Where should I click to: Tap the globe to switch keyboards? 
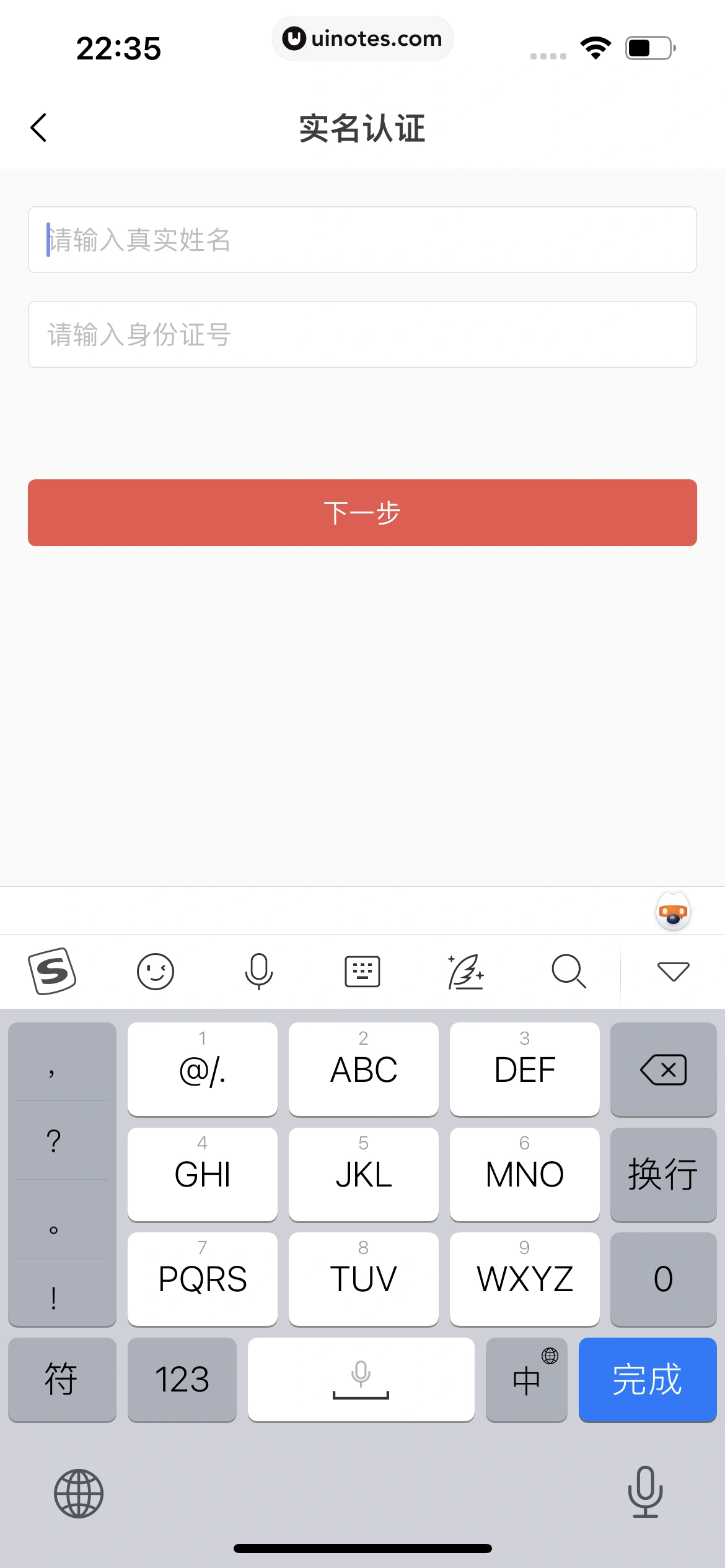pyautogui.click(x=79, y=1492)
